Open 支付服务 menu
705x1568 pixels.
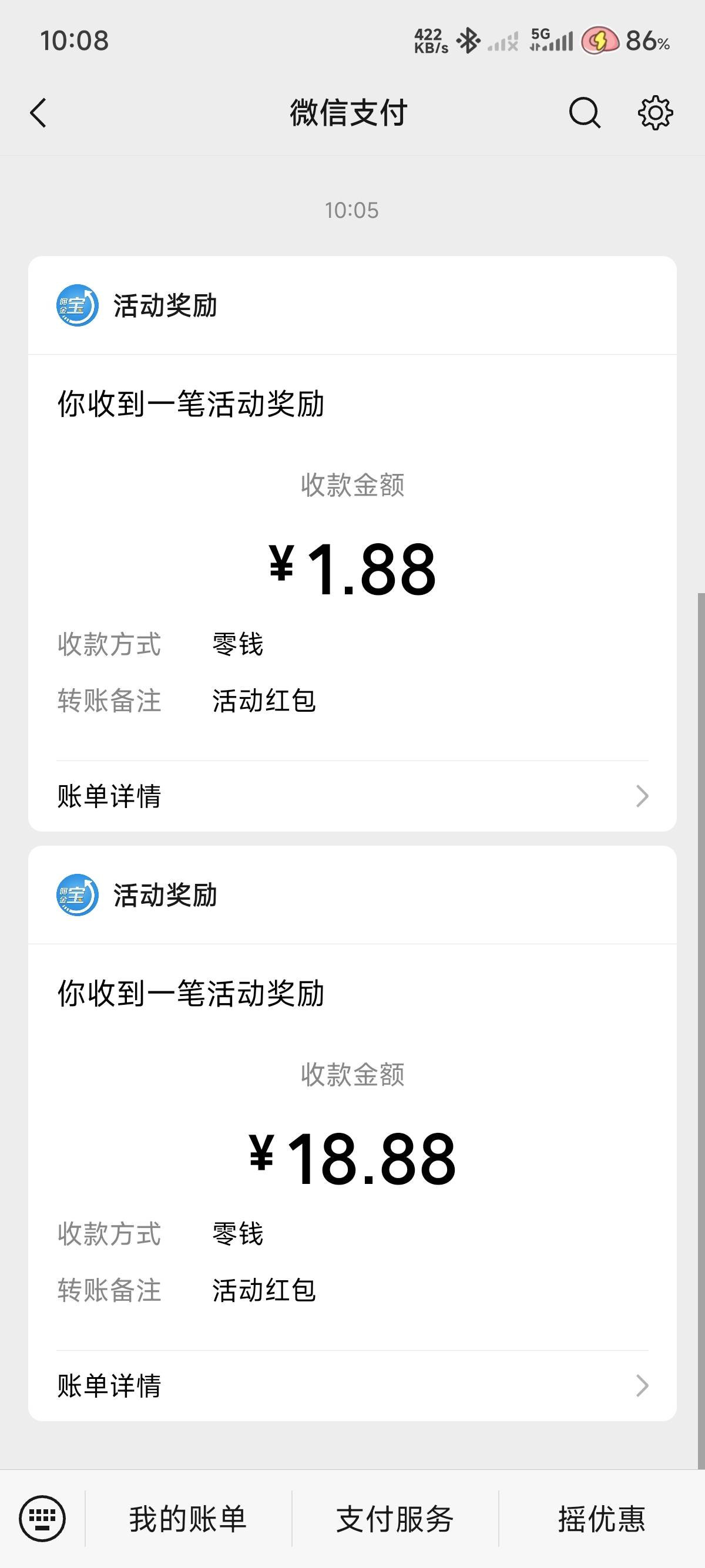(x=395, y=1519)
